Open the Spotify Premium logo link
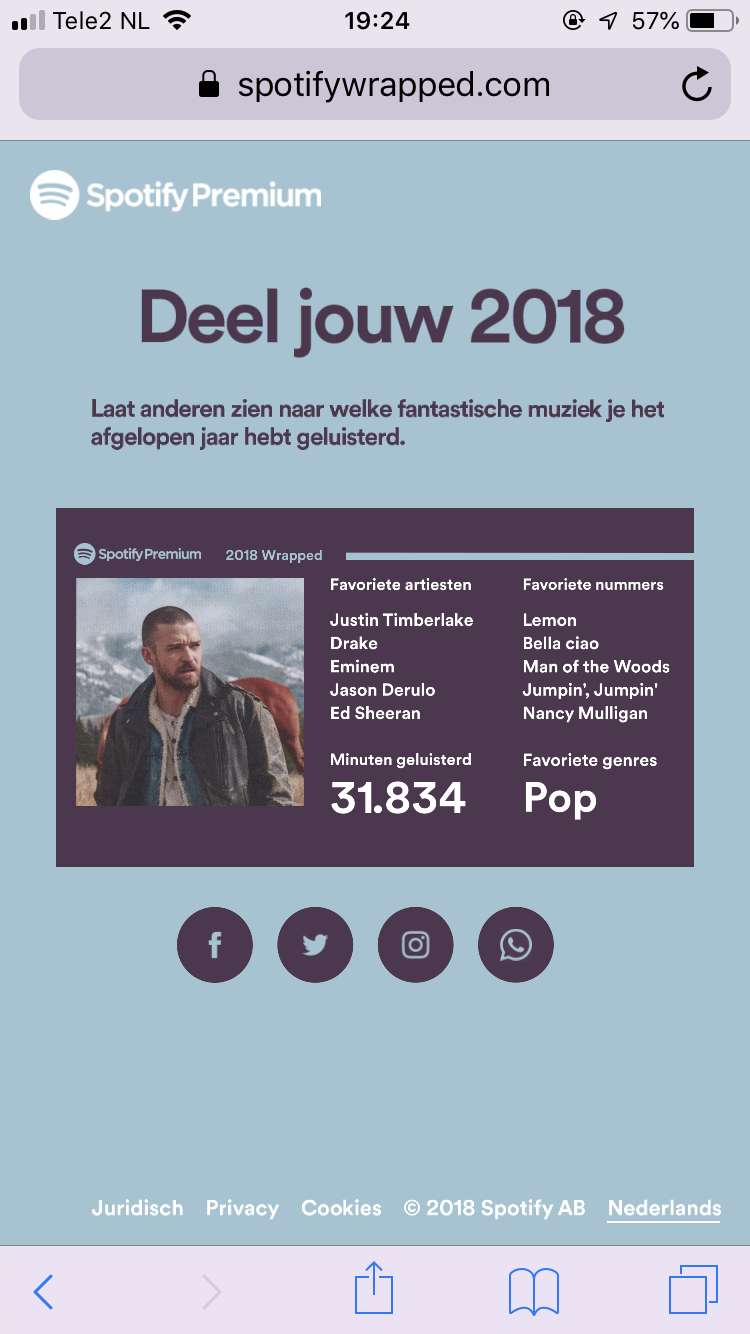The height and width of the screenshot is (1334, 750). tap(176, 195)
